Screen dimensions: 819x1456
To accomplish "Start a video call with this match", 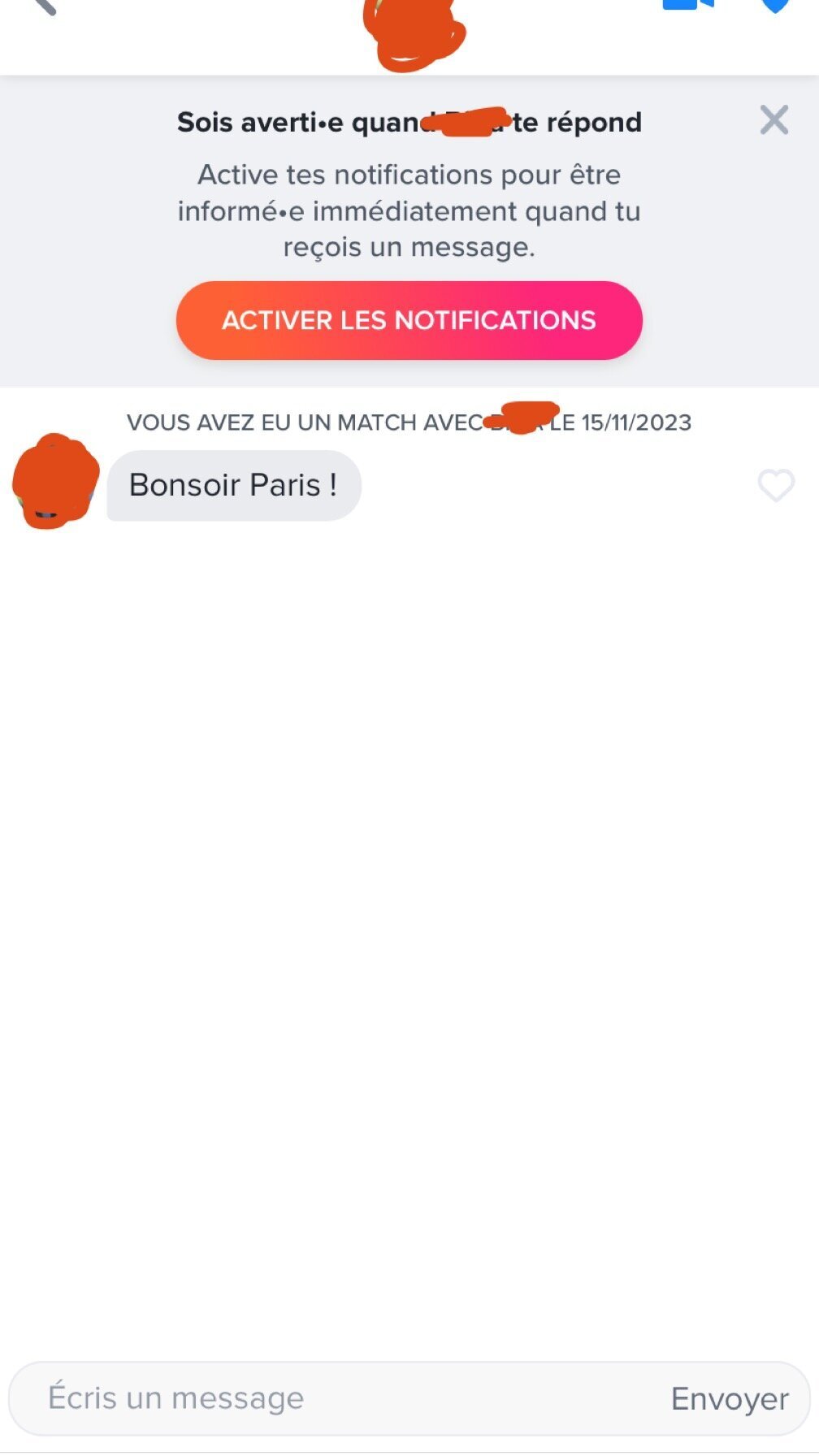I will point(687,5).
